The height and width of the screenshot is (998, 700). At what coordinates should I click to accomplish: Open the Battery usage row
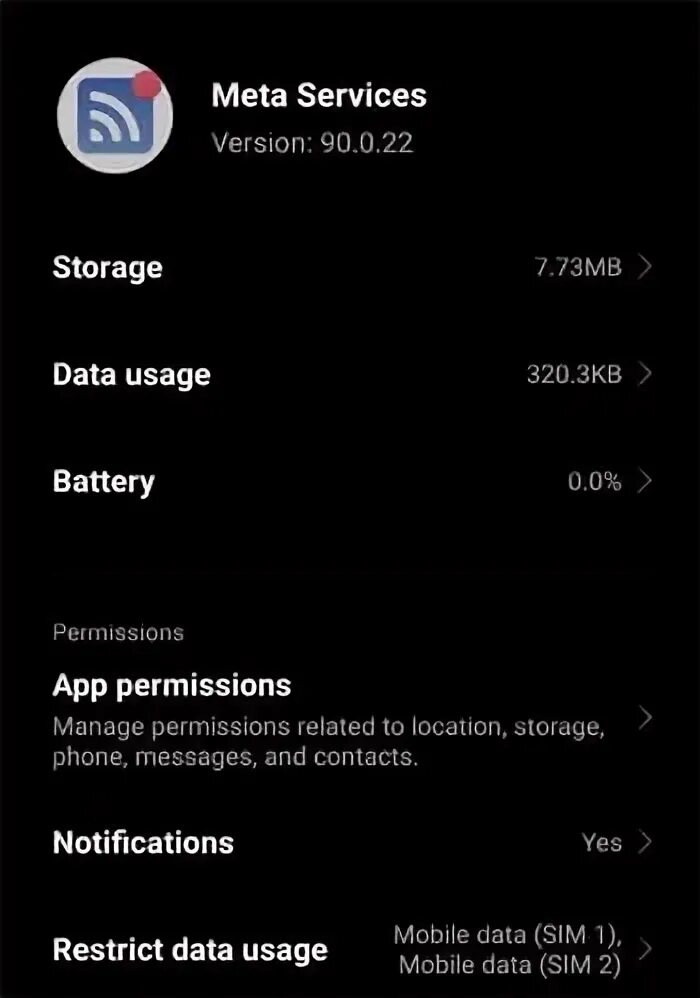tap(350, 482)
